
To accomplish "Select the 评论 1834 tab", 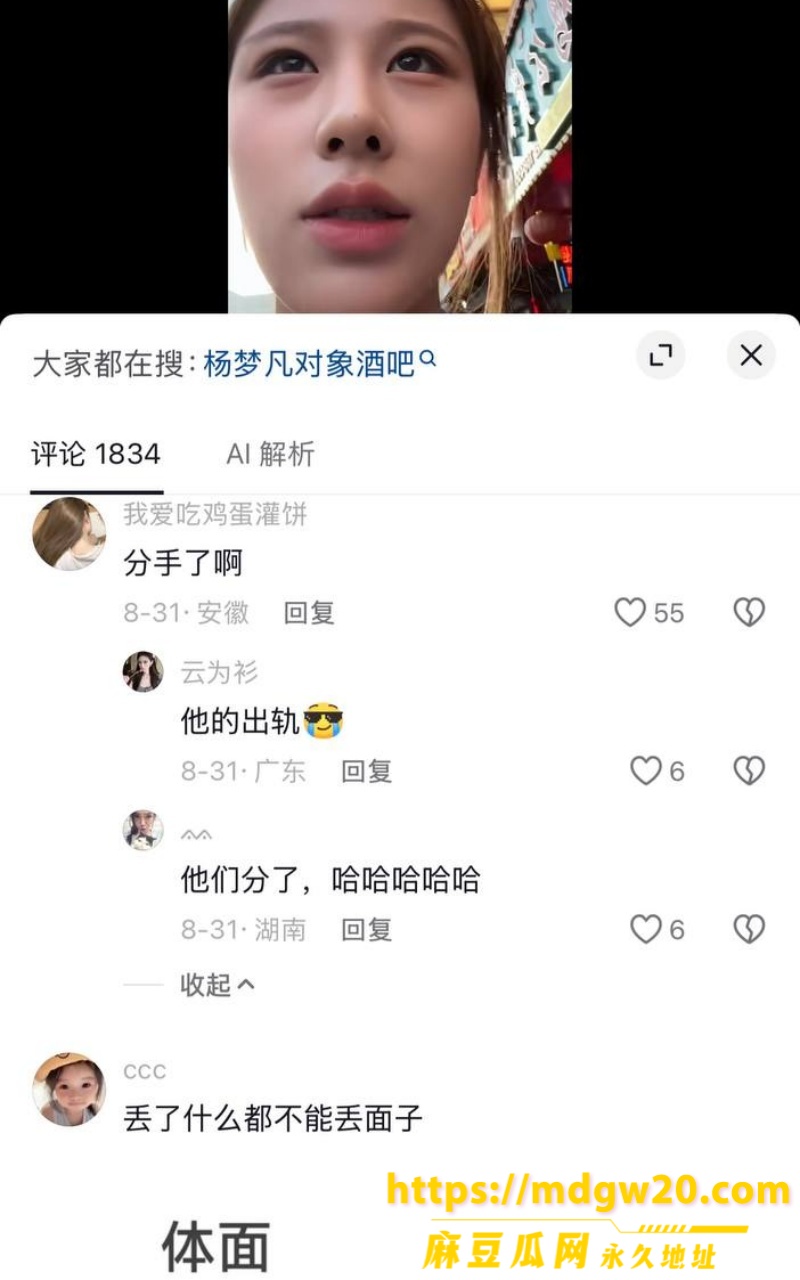I will click(96, 454).
